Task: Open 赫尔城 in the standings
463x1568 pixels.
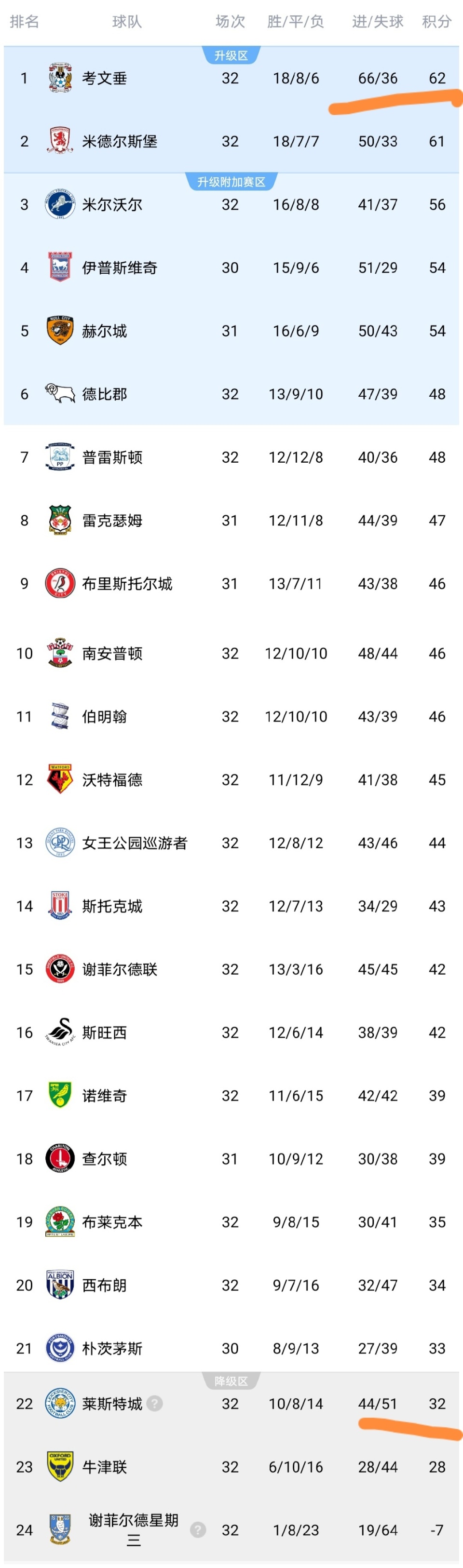Action: click(104, 332)
